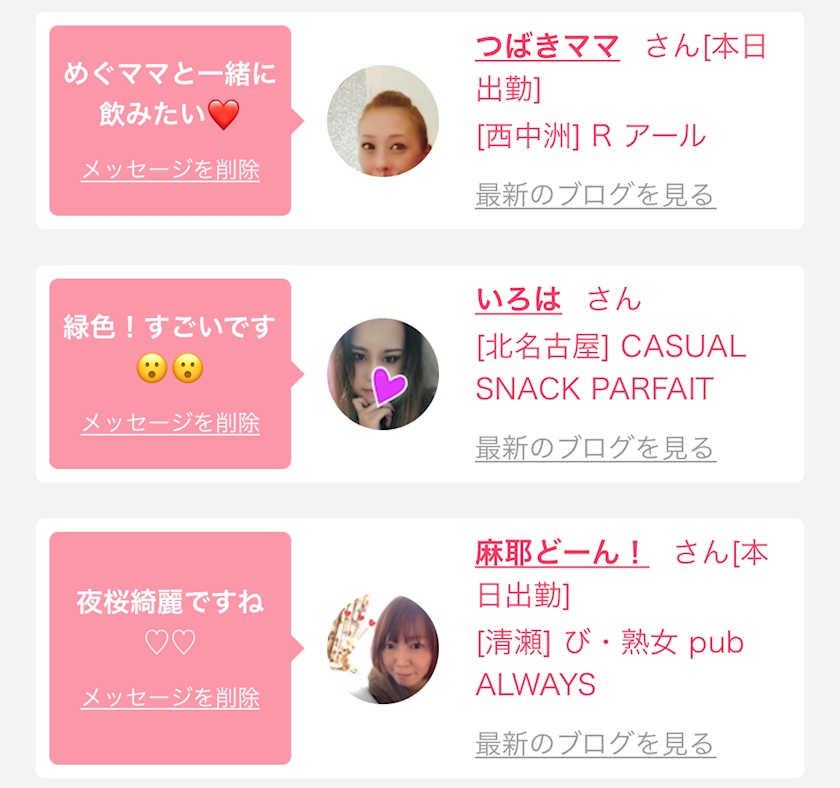Delete the 緑色!すごいです message
Image resolution: width=840 pixels, height=788 pixels.
click(170, 422)
